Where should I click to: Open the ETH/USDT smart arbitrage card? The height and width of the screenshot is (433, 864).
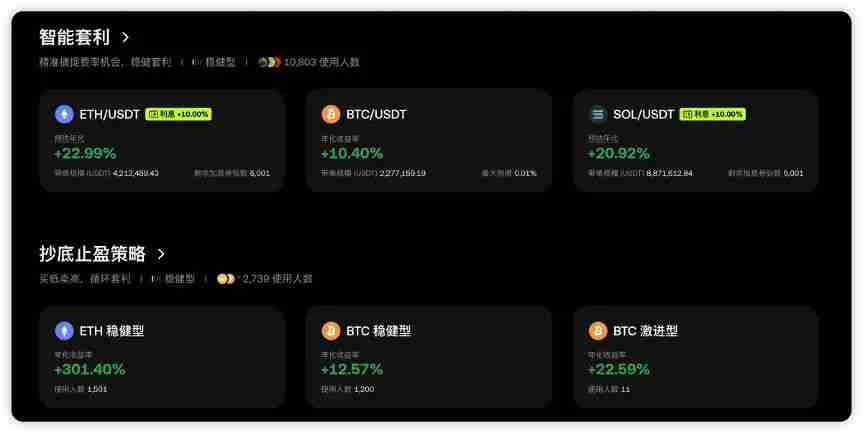pyautogui.click(x=162, y=141)
